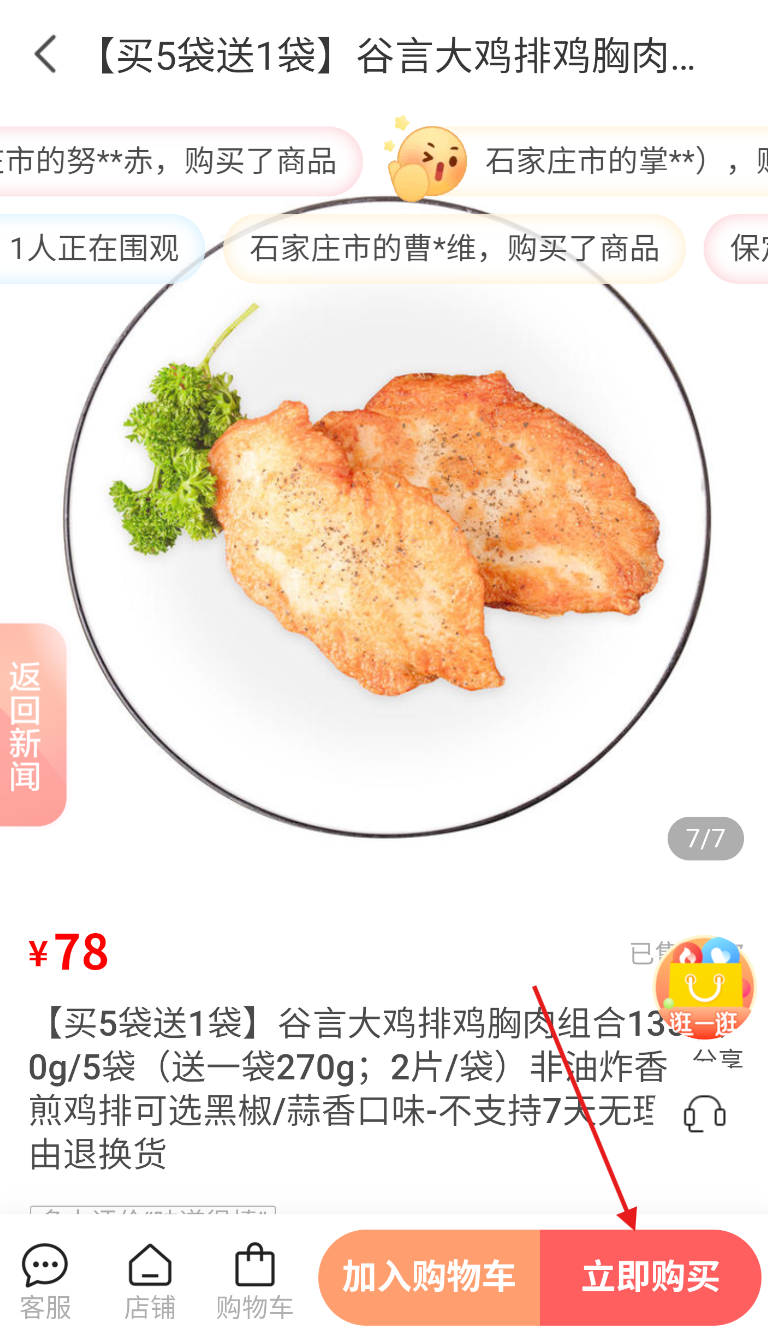The height and width of the screenshot is (1330, 768).
Task: Tap the 立即购买 buy now button
Action: (651, 1277)
